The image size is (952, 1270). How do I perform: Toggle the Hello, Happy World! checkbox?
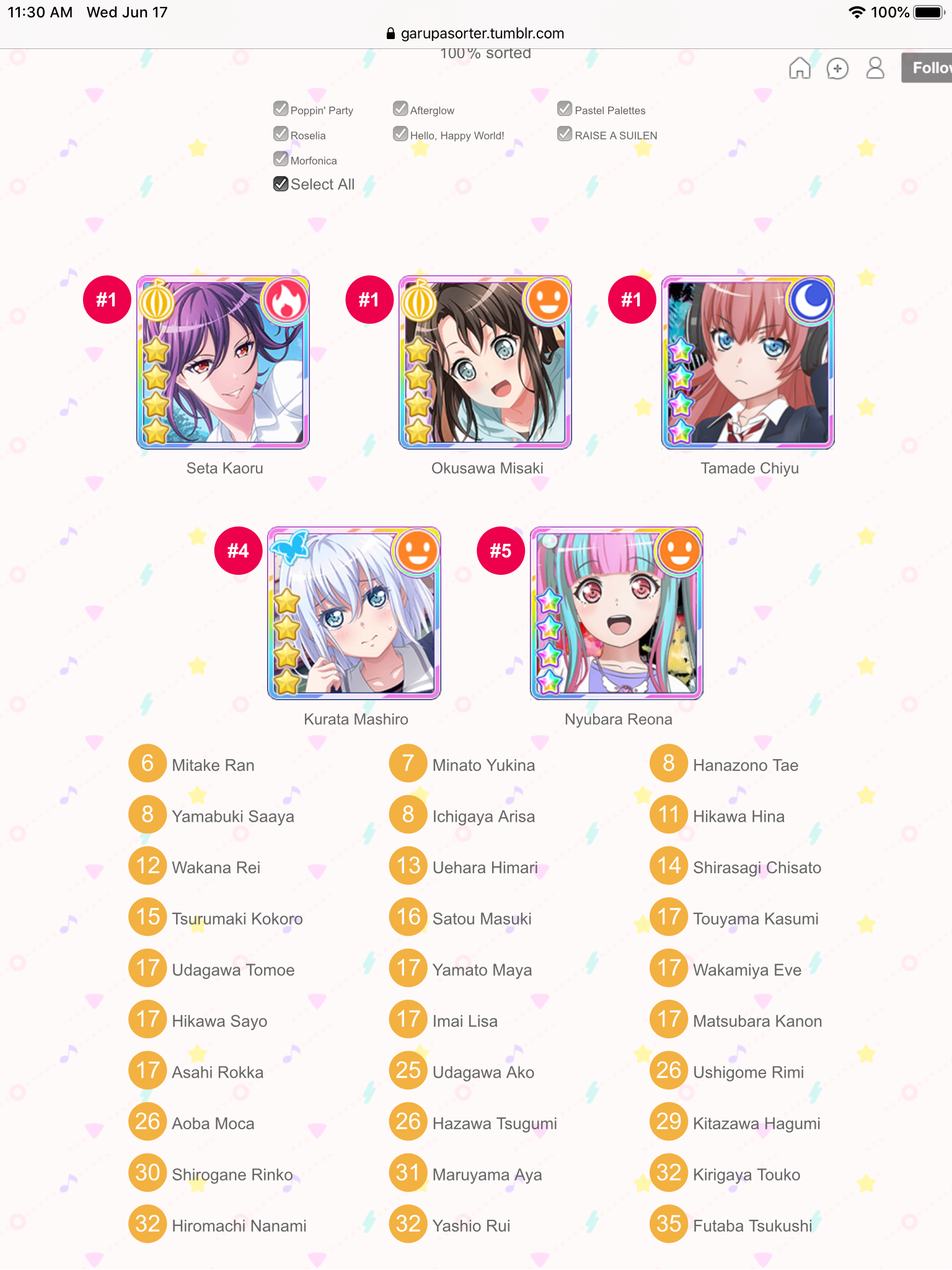click(x=400, y=135)
